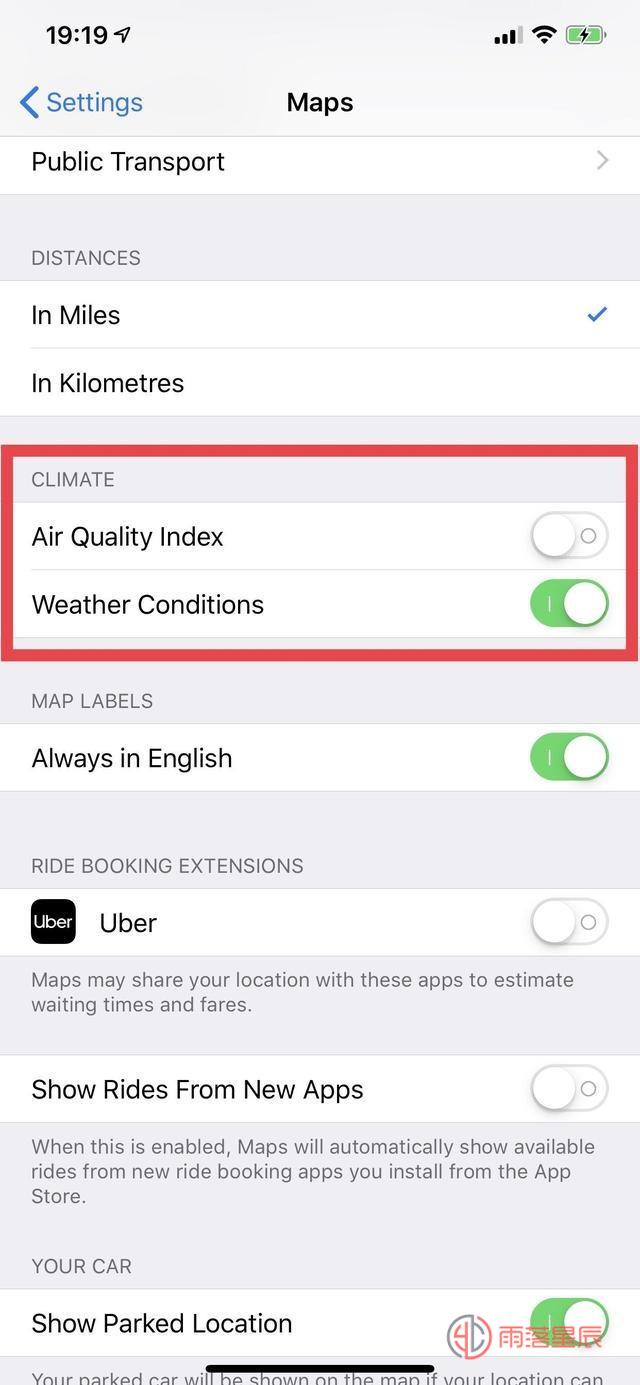The image size is (640, 1385).
Task: Turn off Weather Conditions
Action: (569, 604)
